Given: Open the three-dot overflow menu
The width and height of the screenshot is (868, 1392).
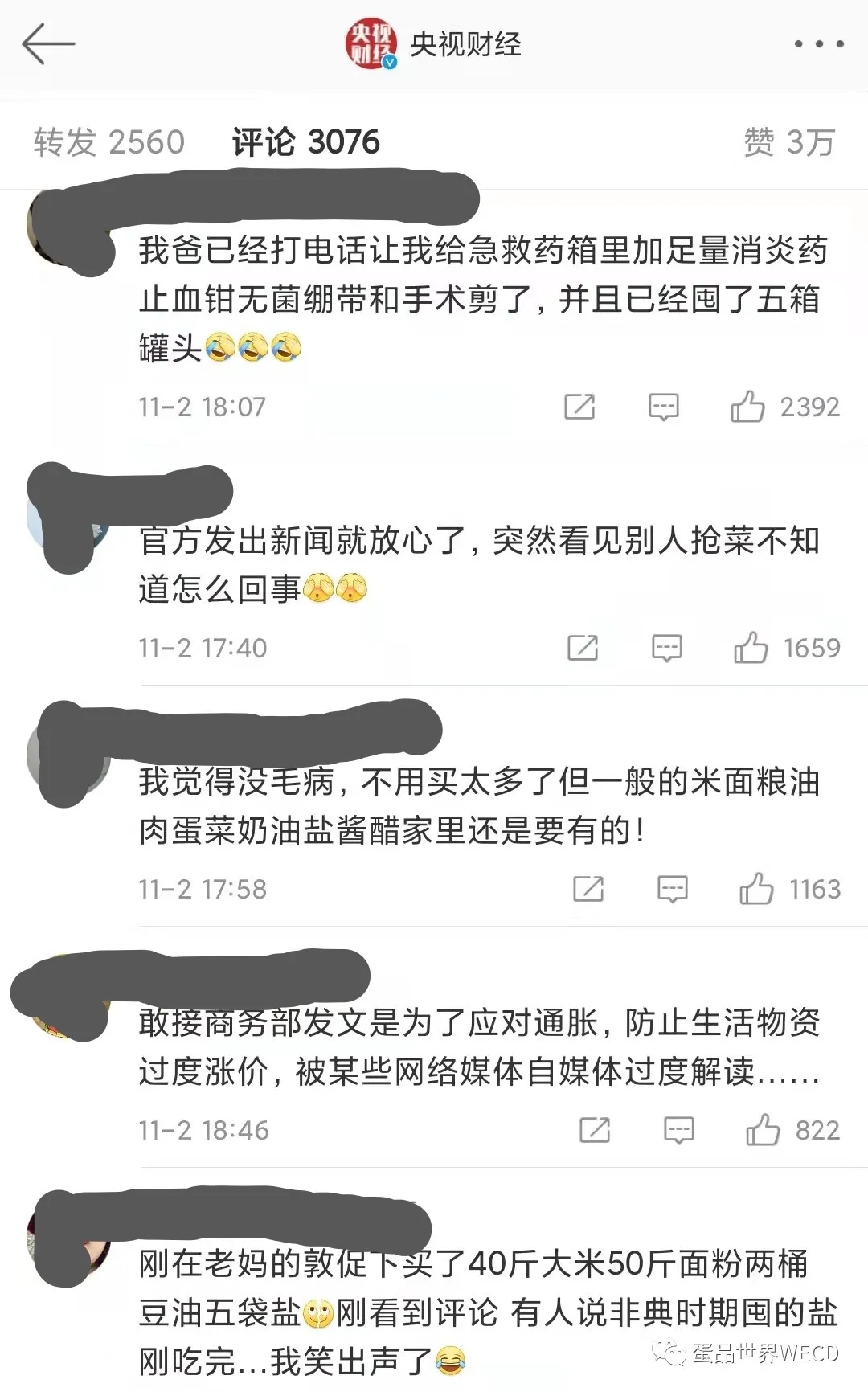Looking at the screenshot, I should coord(819,44).
